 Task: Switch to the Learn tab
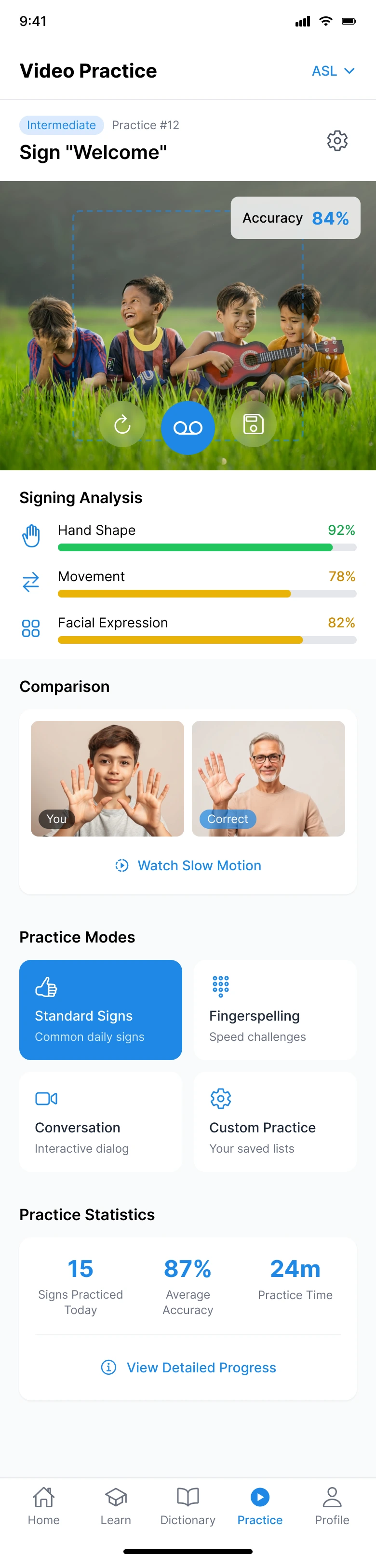[116, 1505]
